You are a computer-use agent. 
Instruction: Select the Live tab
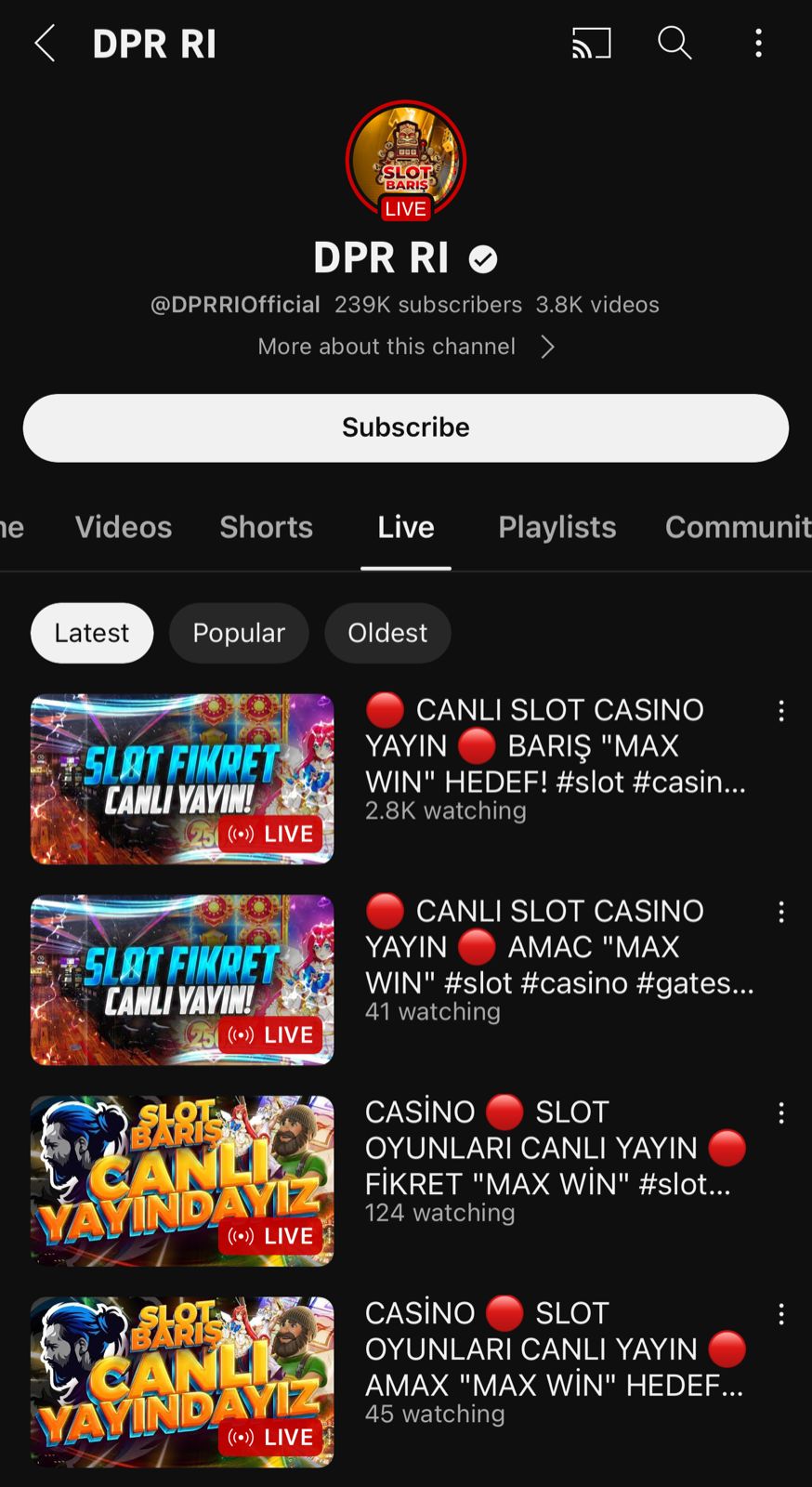tap(406, 527)
